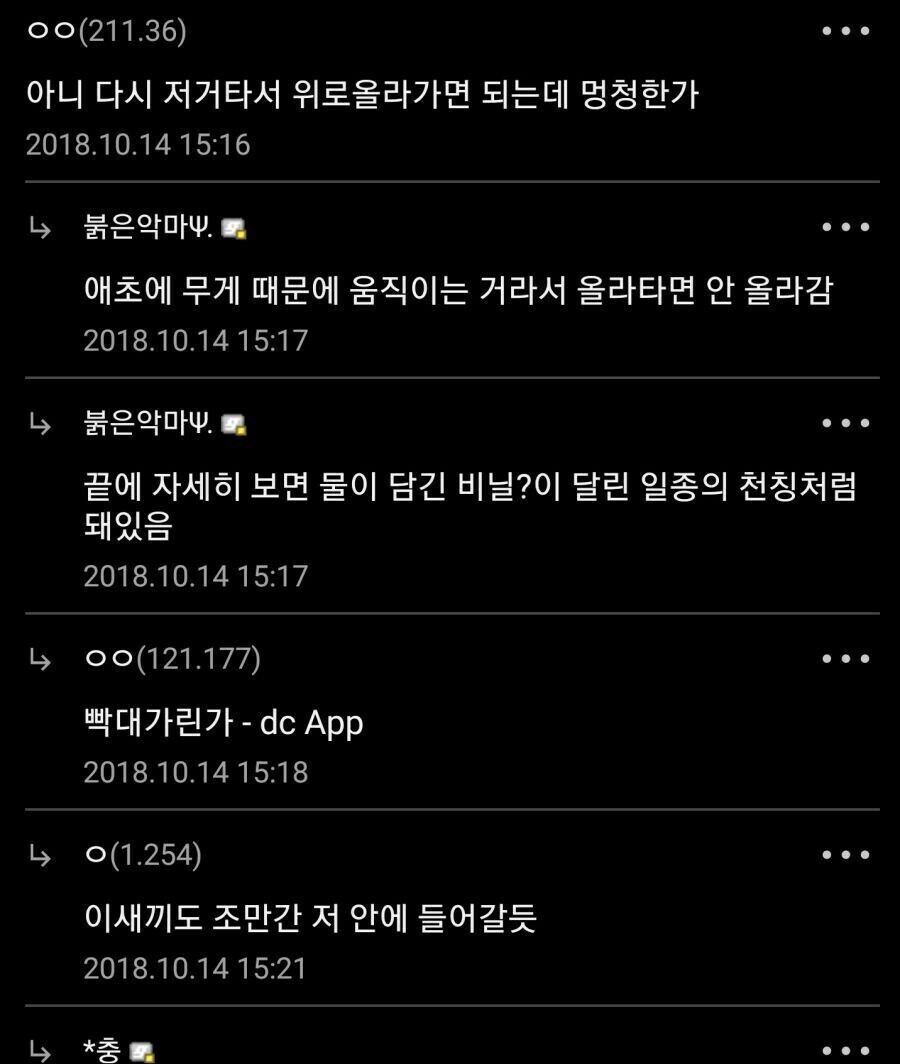Open options menu for the *충 reply
The width and height of the screenshot is (900, 1064).
click(x=845, y=1051)
